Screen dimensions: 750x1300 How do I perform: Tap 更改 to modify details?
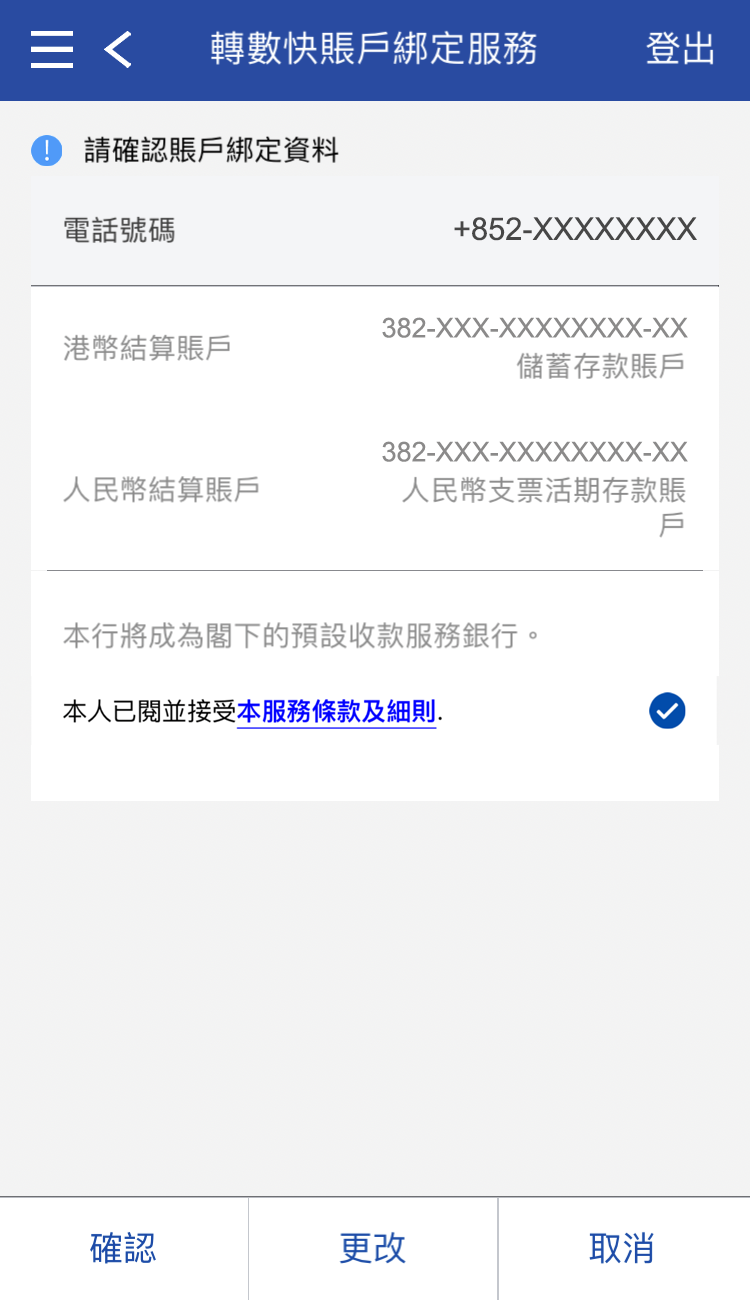(x=373, y=1248)
